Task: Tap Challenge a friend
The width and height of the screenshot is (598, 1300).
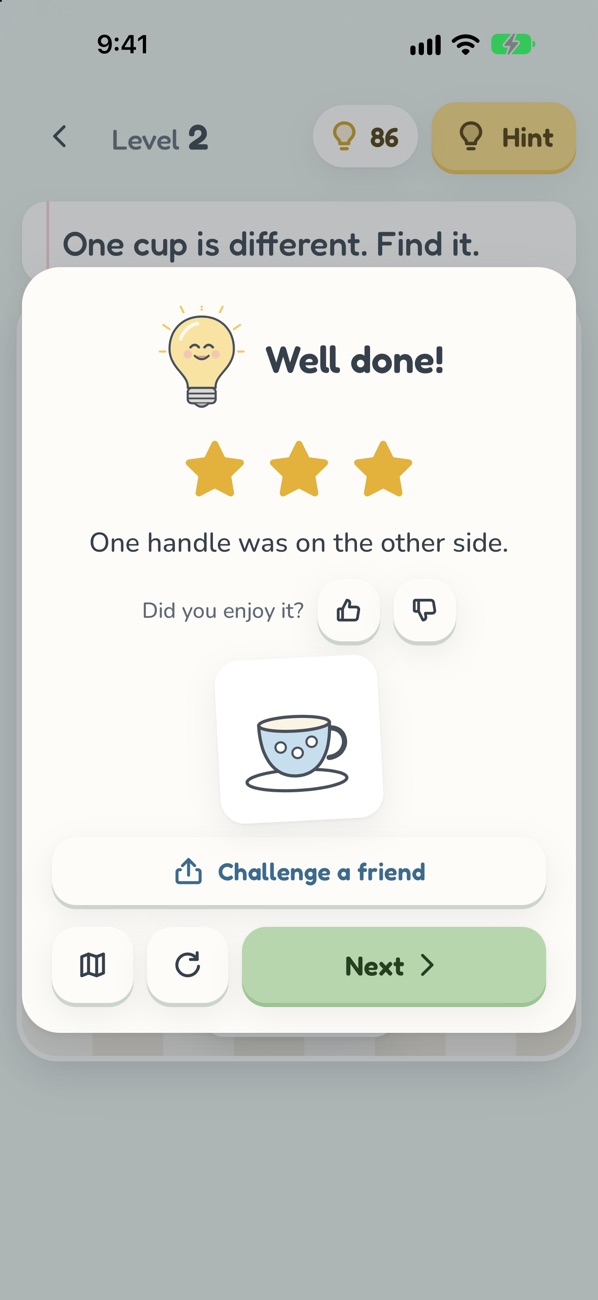Action: tap(299, 872)
